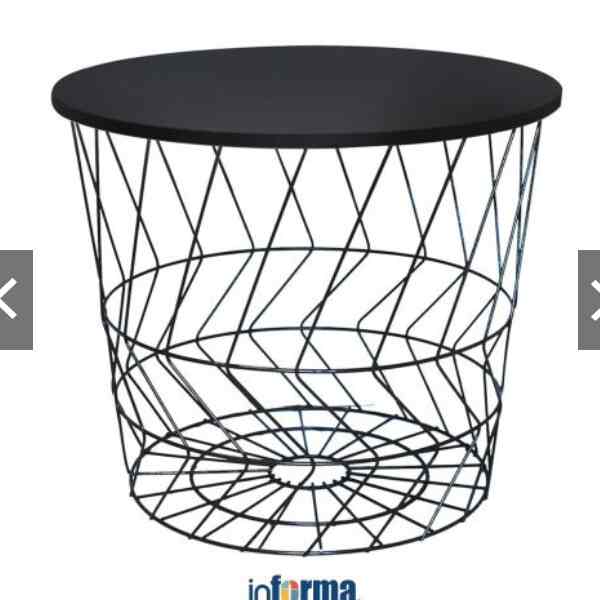Go to the previous product image
The height and width of the screenshot is (600, 600).
pyautogui.click(x=14, y=300)
